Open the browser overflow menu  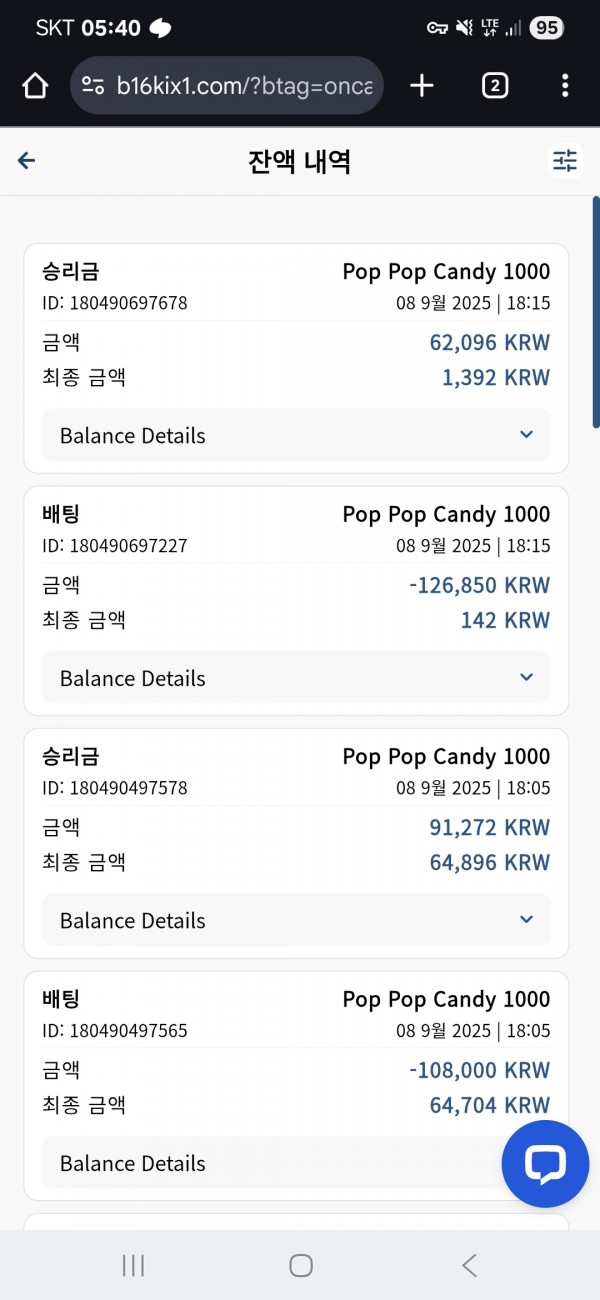click(565, 86)
